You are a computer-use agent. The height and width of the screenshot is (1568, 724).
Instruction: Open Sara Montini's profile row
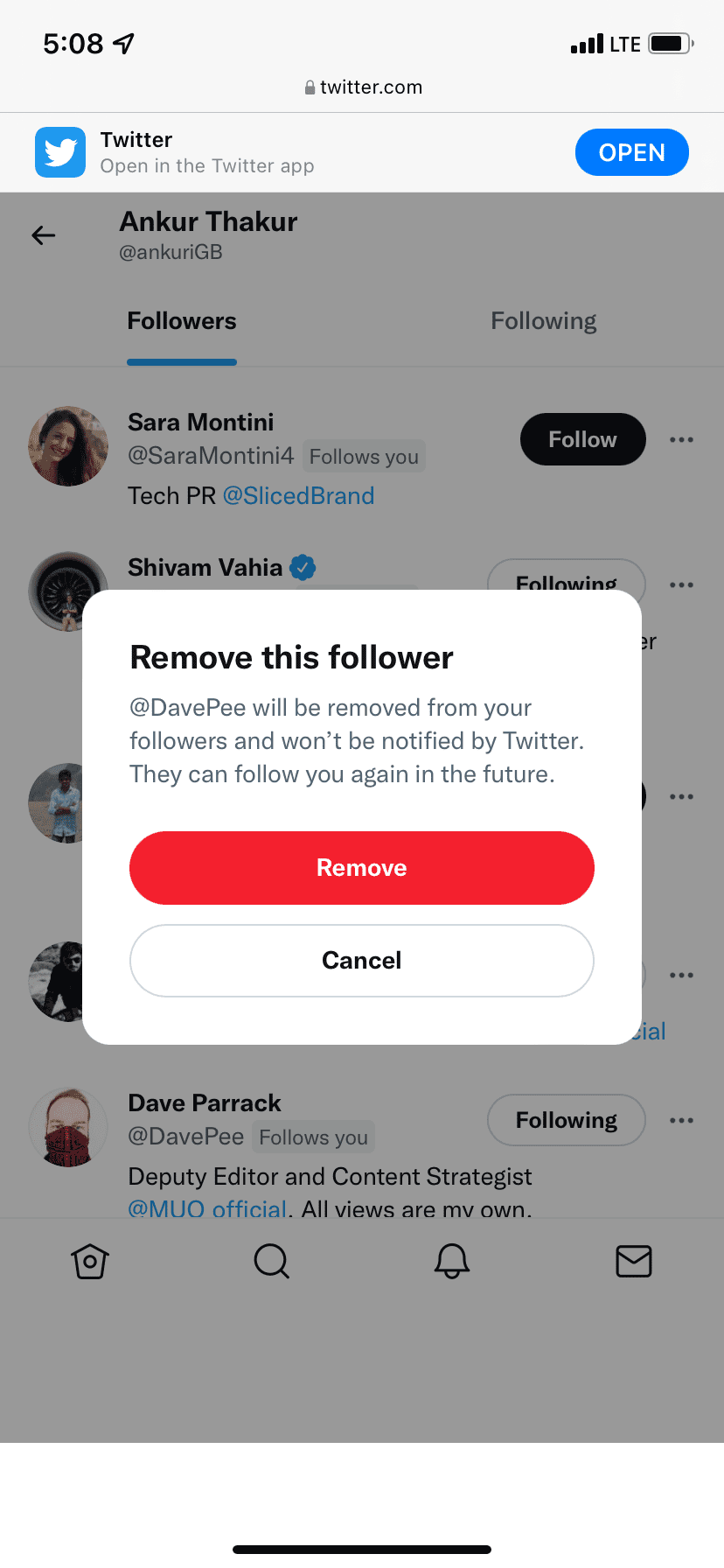201,423
